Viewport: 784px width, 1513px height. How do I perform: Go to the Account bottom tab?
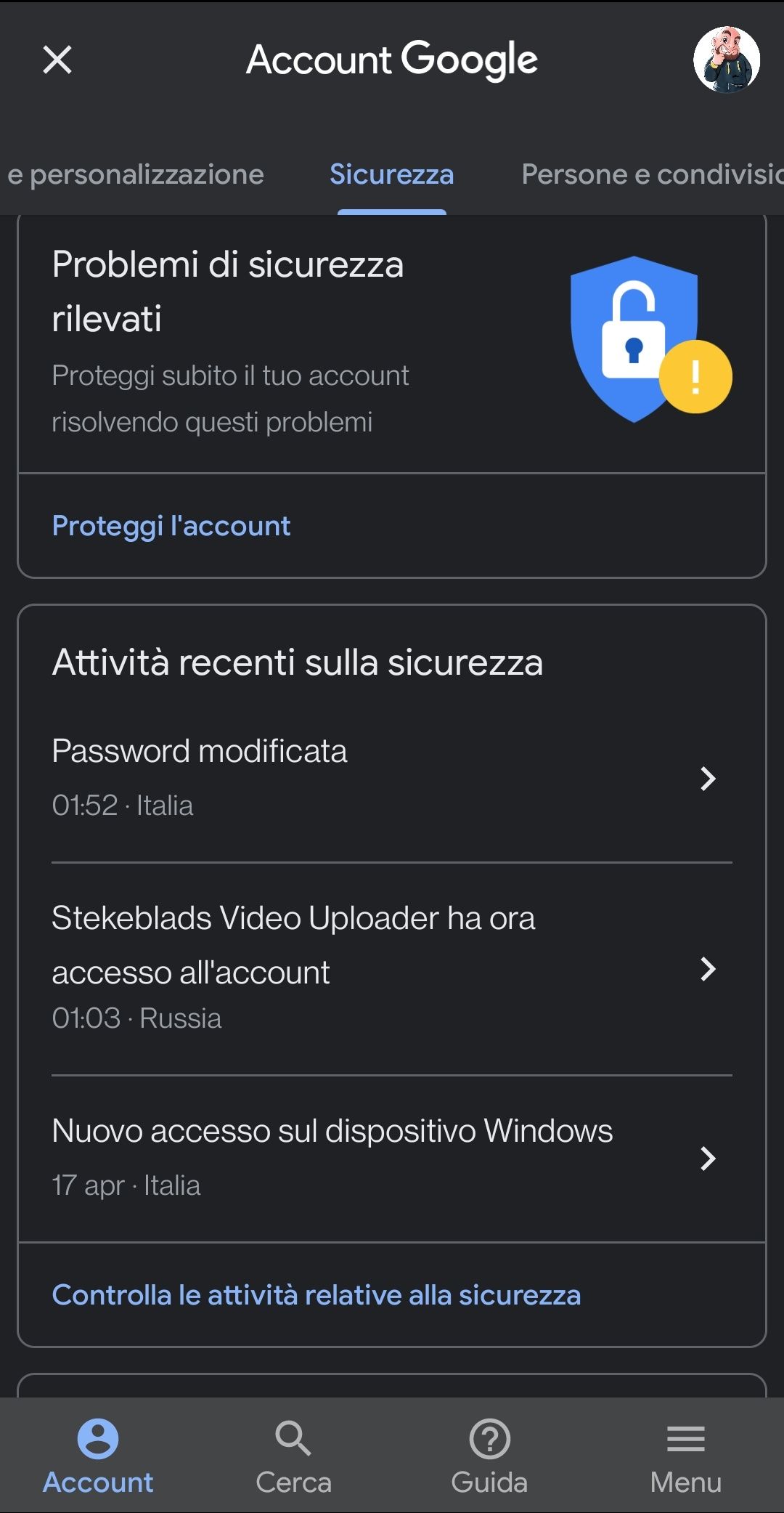pyautogui.click(x=98, y=1456)
